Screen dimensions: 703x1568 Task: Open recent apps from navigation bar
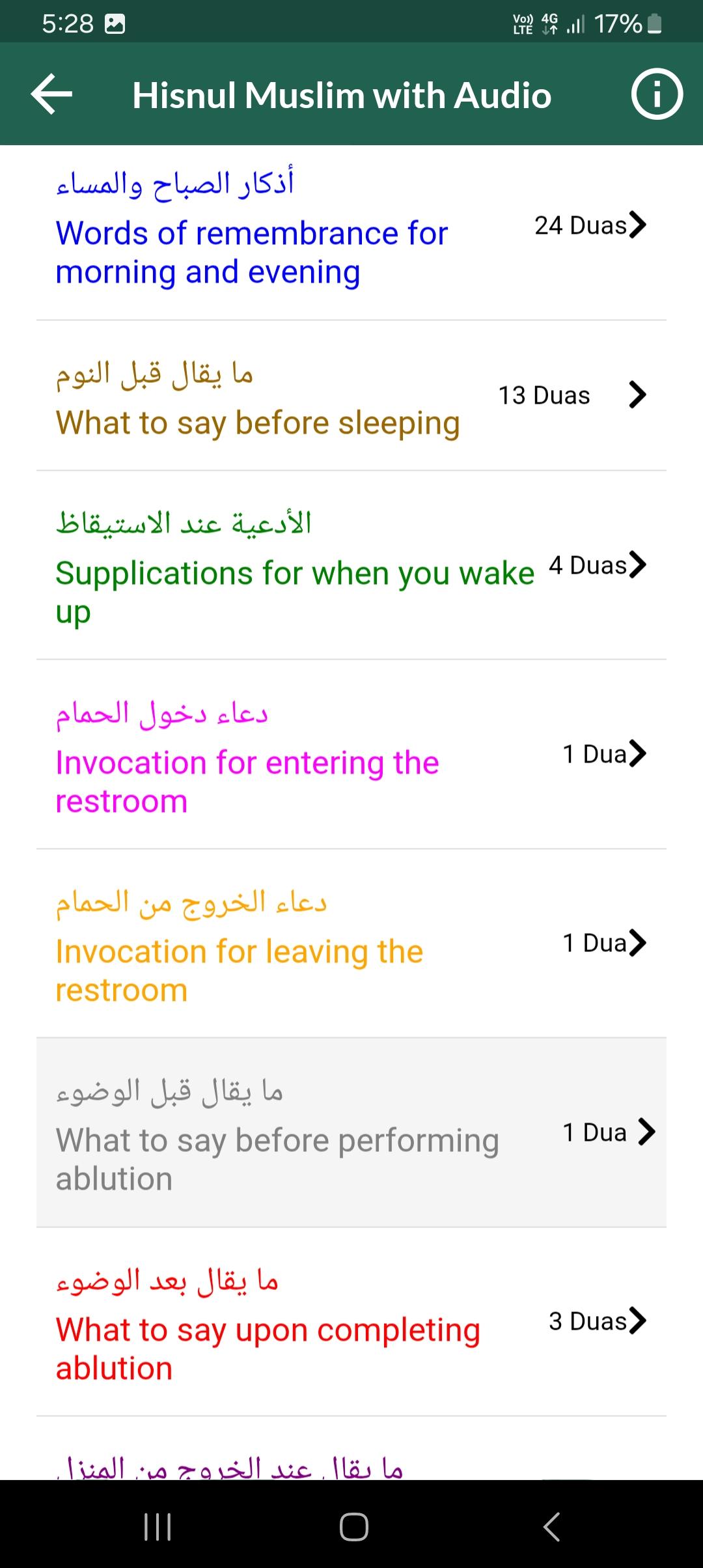158,1526
